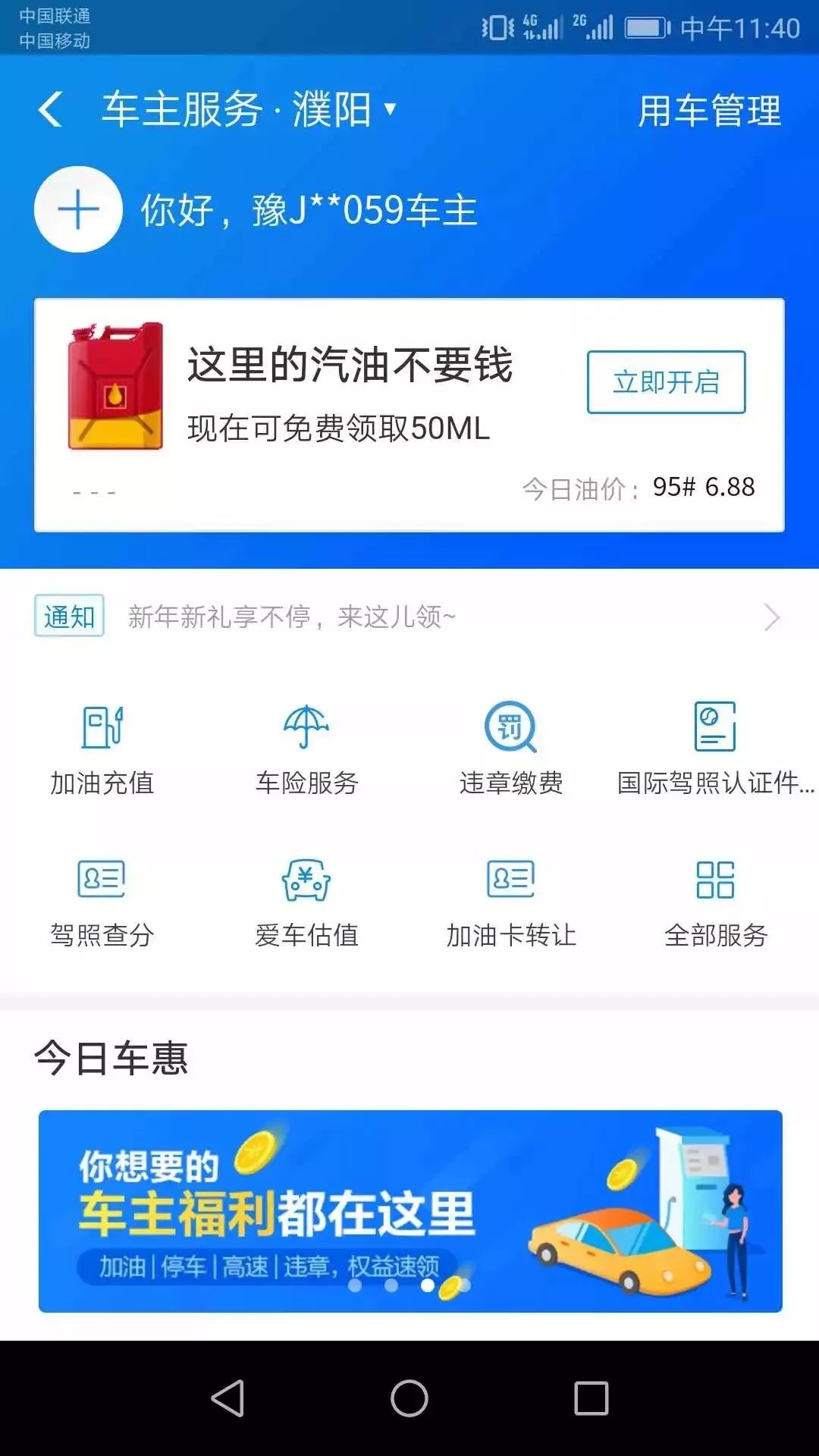The height and width of the screenshot is (1456, 819).
Task: View 全部服务
Action: point(715,902)
